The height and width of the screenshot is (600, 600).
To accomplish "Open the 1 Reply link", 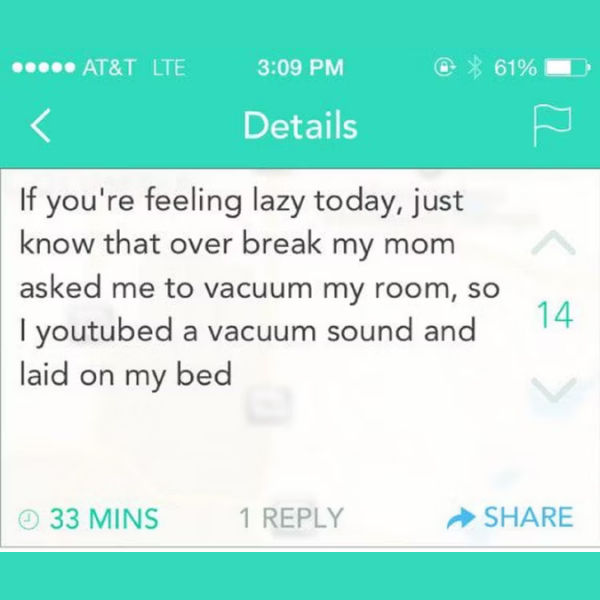I will pos(291,518).
